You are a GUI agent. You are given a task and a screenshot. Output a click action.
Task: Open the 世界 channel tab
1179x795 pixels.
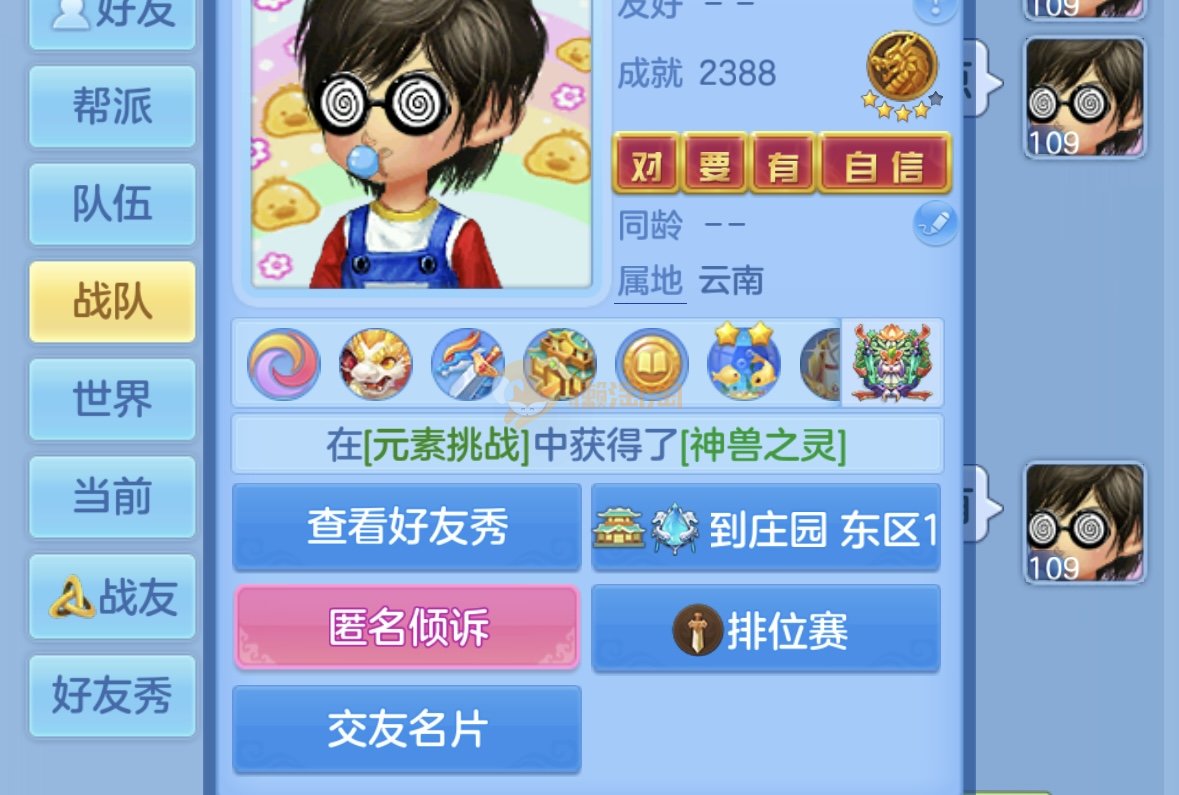[112, 399]
